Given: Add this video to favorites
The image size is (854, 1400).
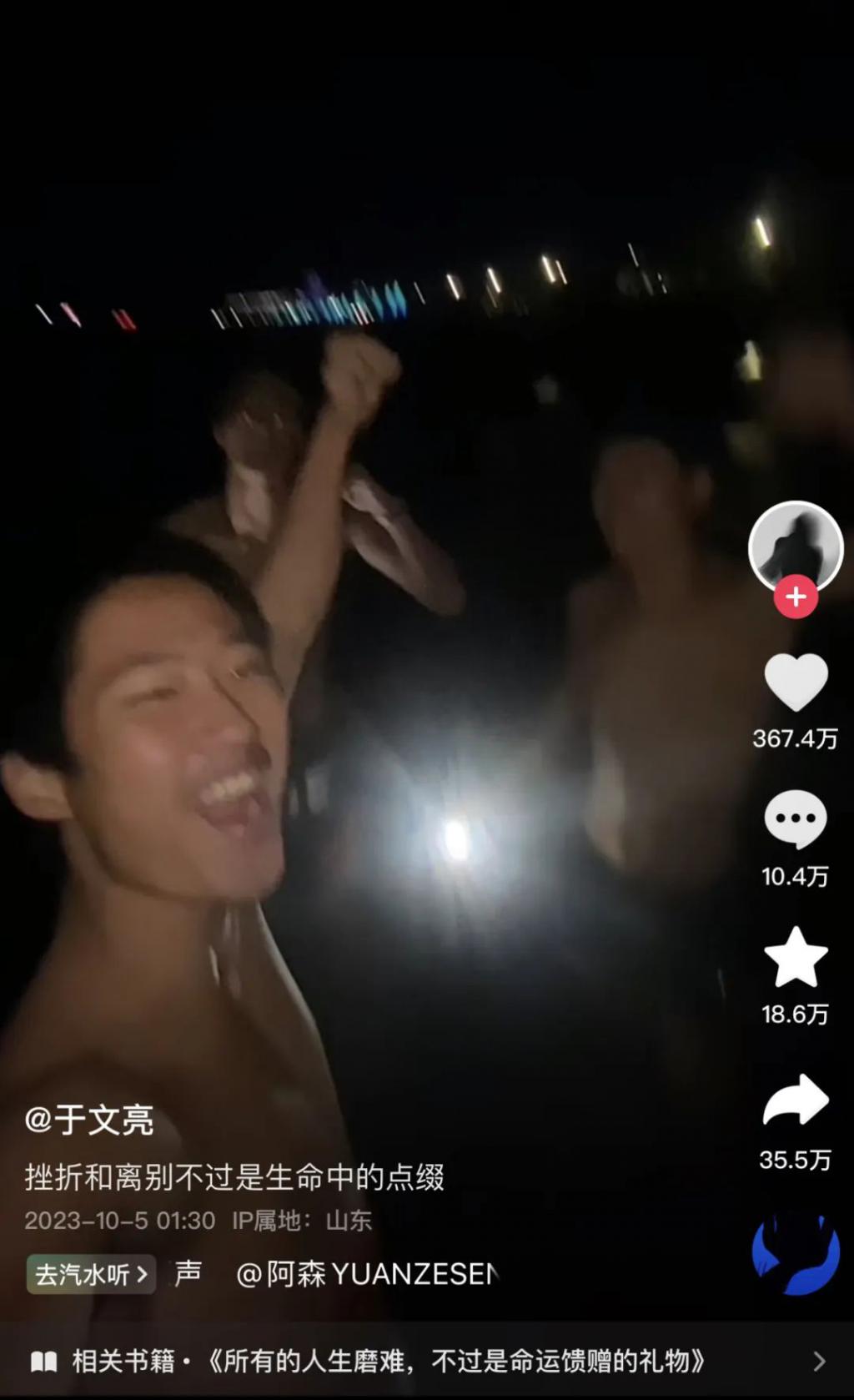Looking at the screenshot, I should tap(796, 957).
